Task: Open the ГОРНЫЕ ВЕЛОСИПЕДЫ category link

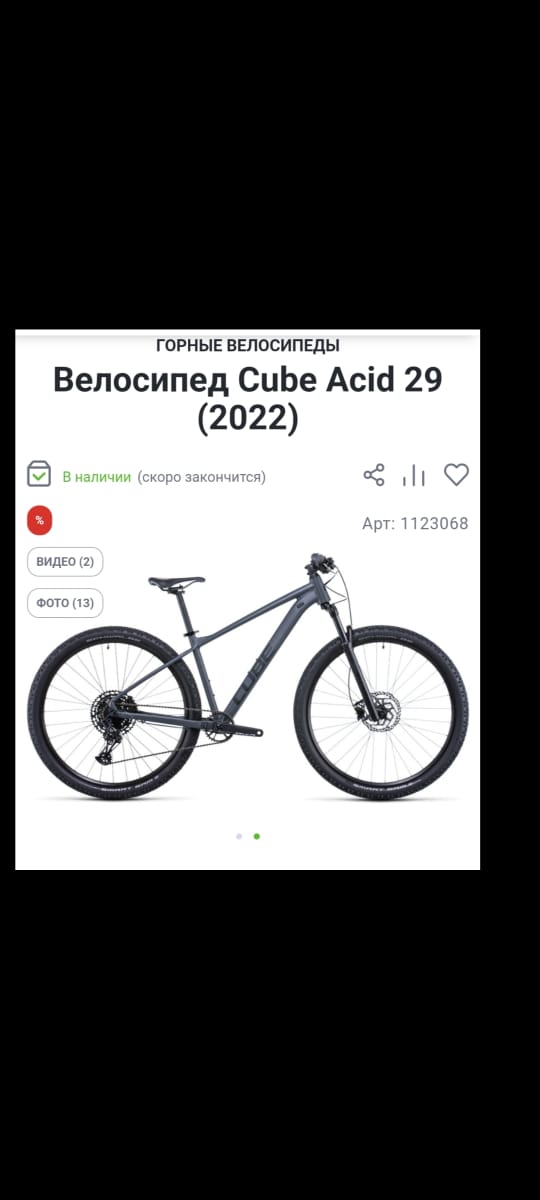Action: (x=248, y=346)
